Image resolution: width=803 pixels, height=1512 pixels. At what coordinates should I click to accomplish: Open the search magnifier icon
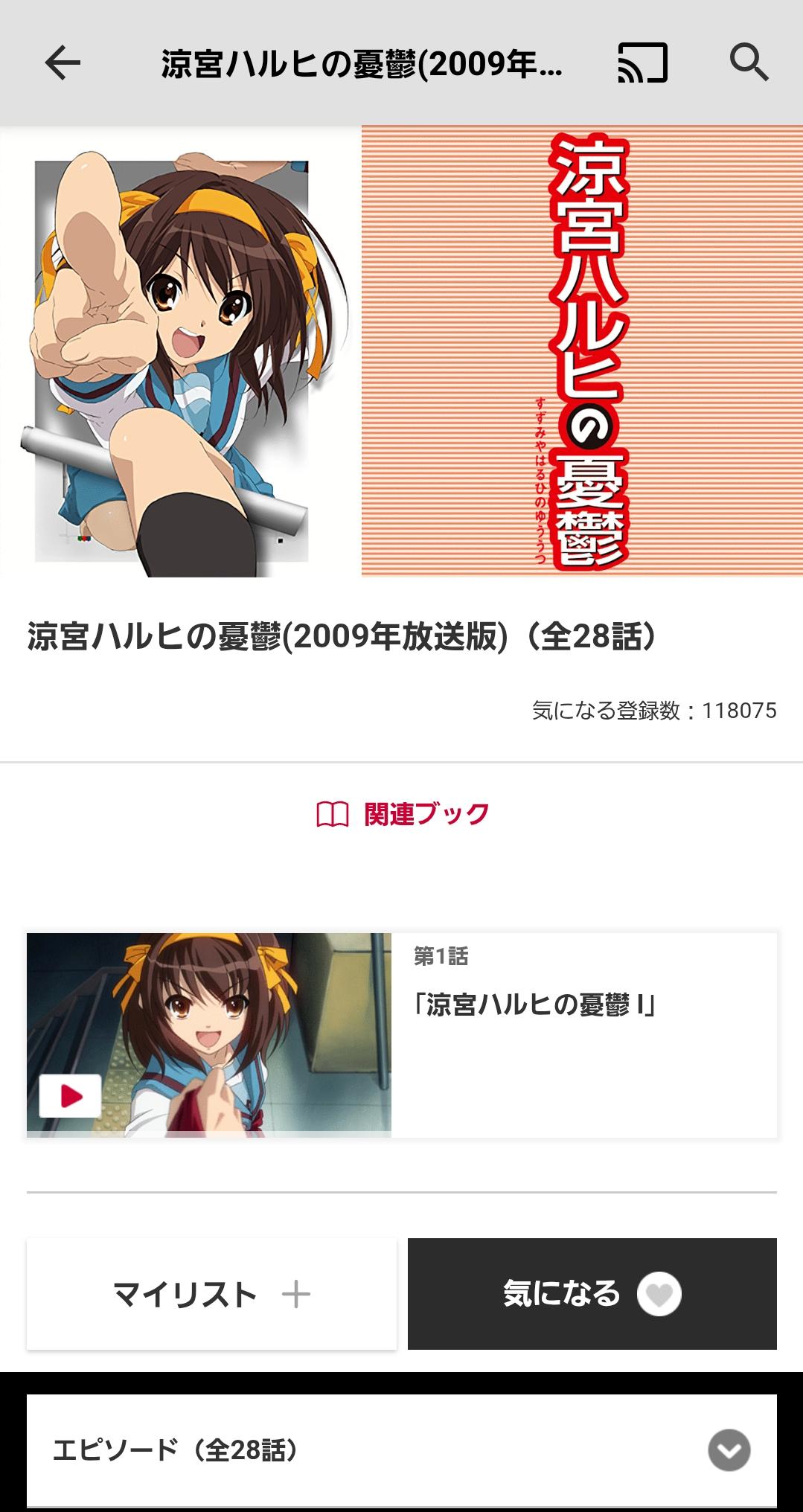click(x=748, y=63)
